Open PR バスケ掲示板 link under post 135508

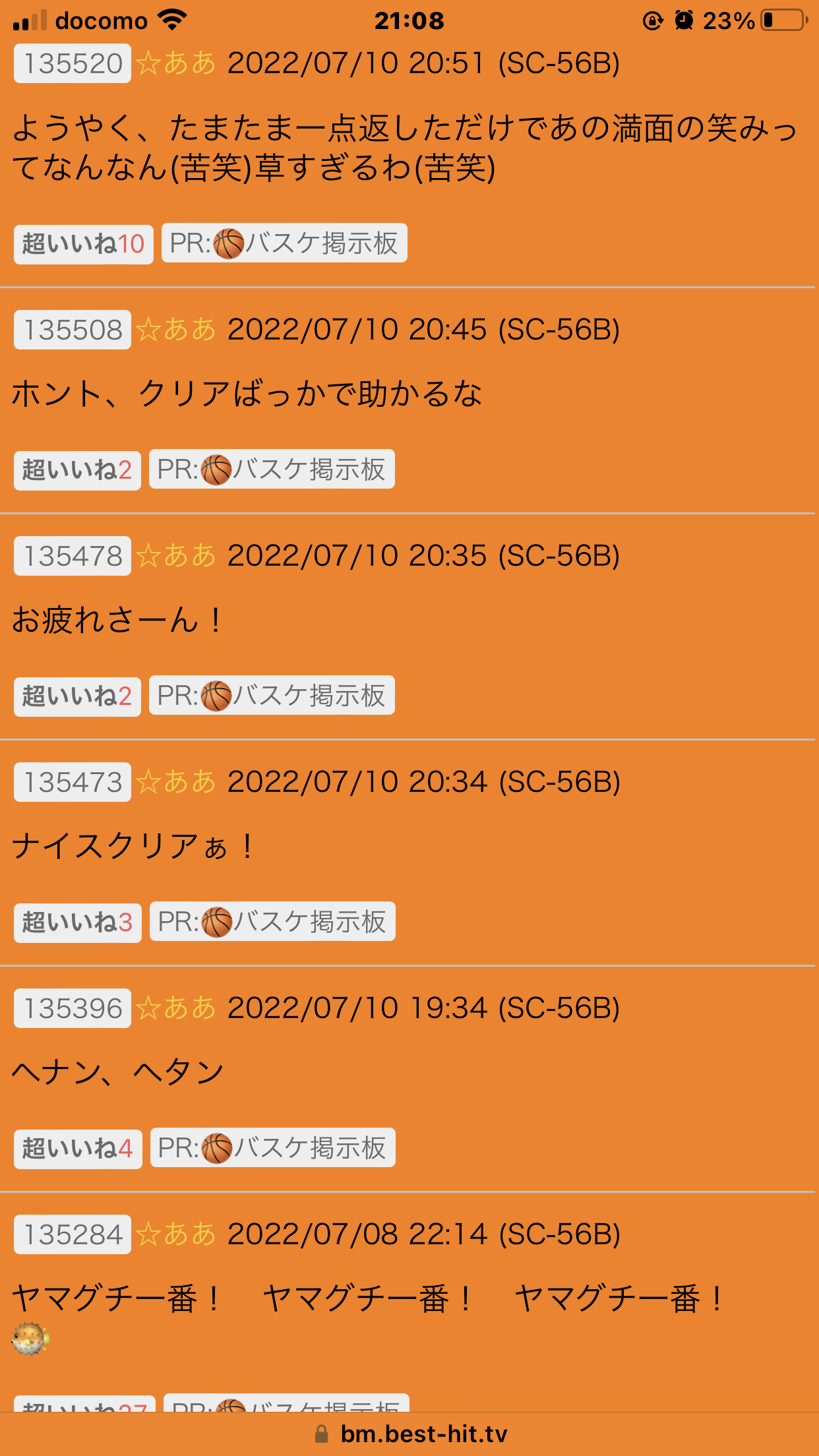pyautogui.click(x=272, y=470)
